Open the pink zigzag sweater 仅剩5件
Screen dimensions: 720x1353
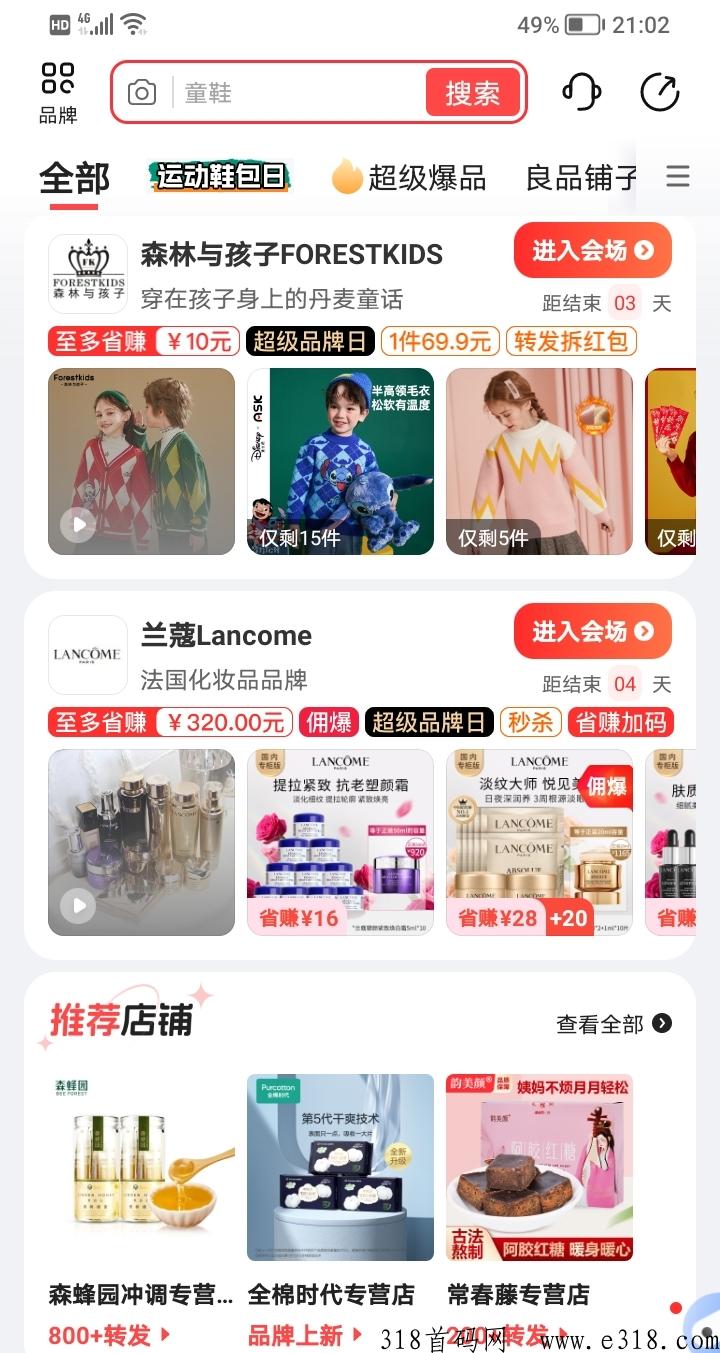tap(539, 460)
